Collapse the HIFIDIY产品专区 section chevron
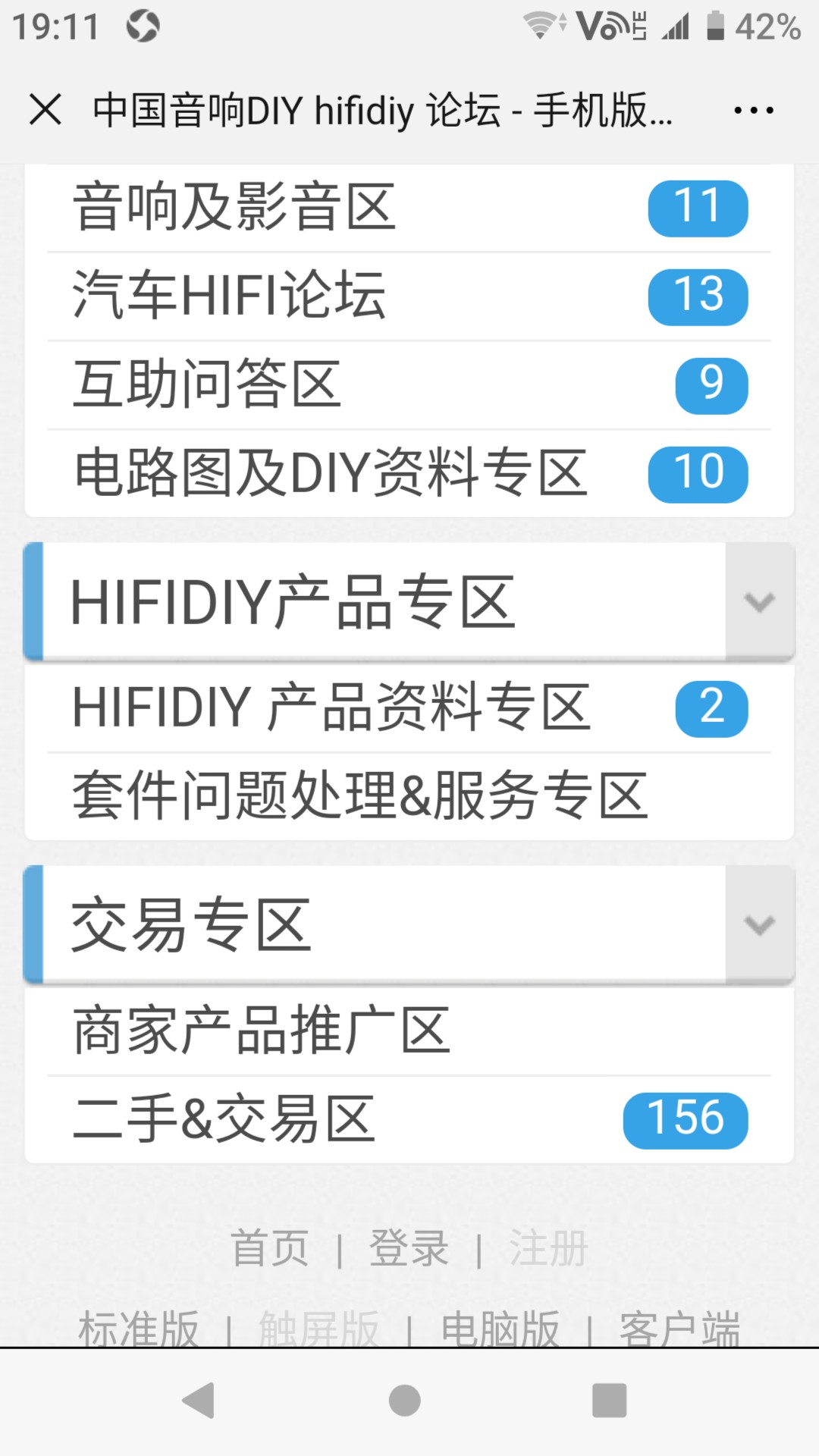 click(760, 602)
